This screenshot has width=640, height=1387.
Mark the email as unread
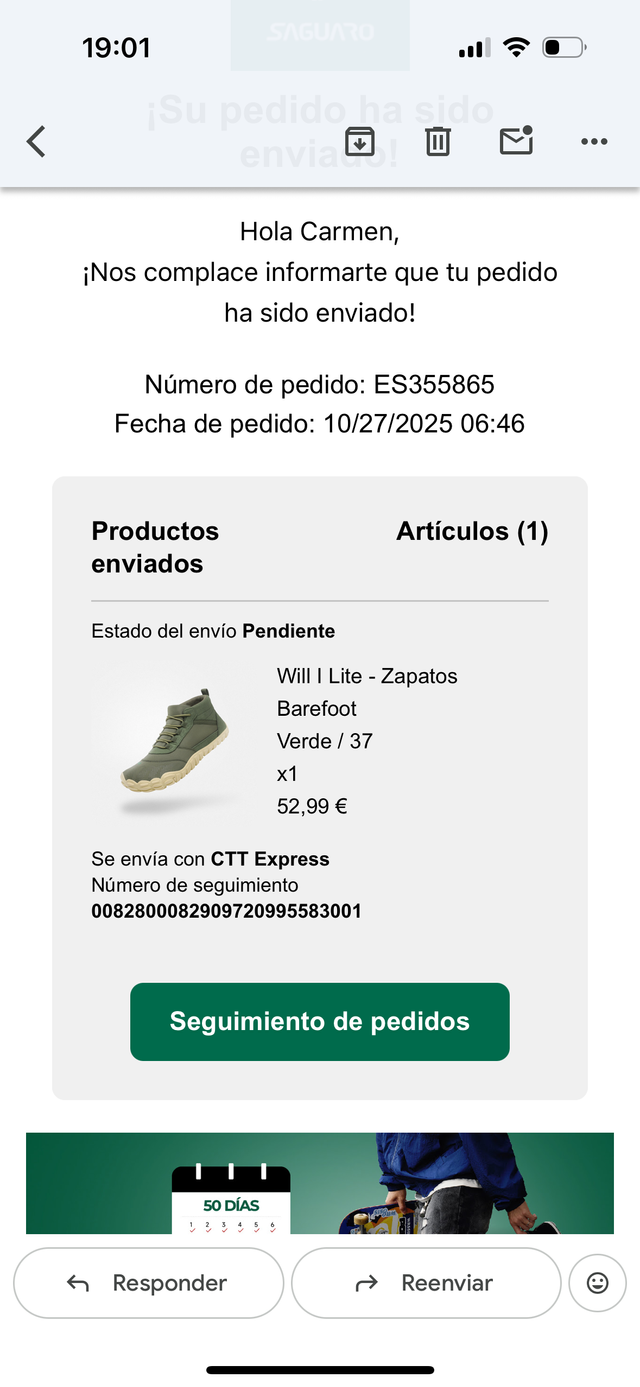pos(516,141)
